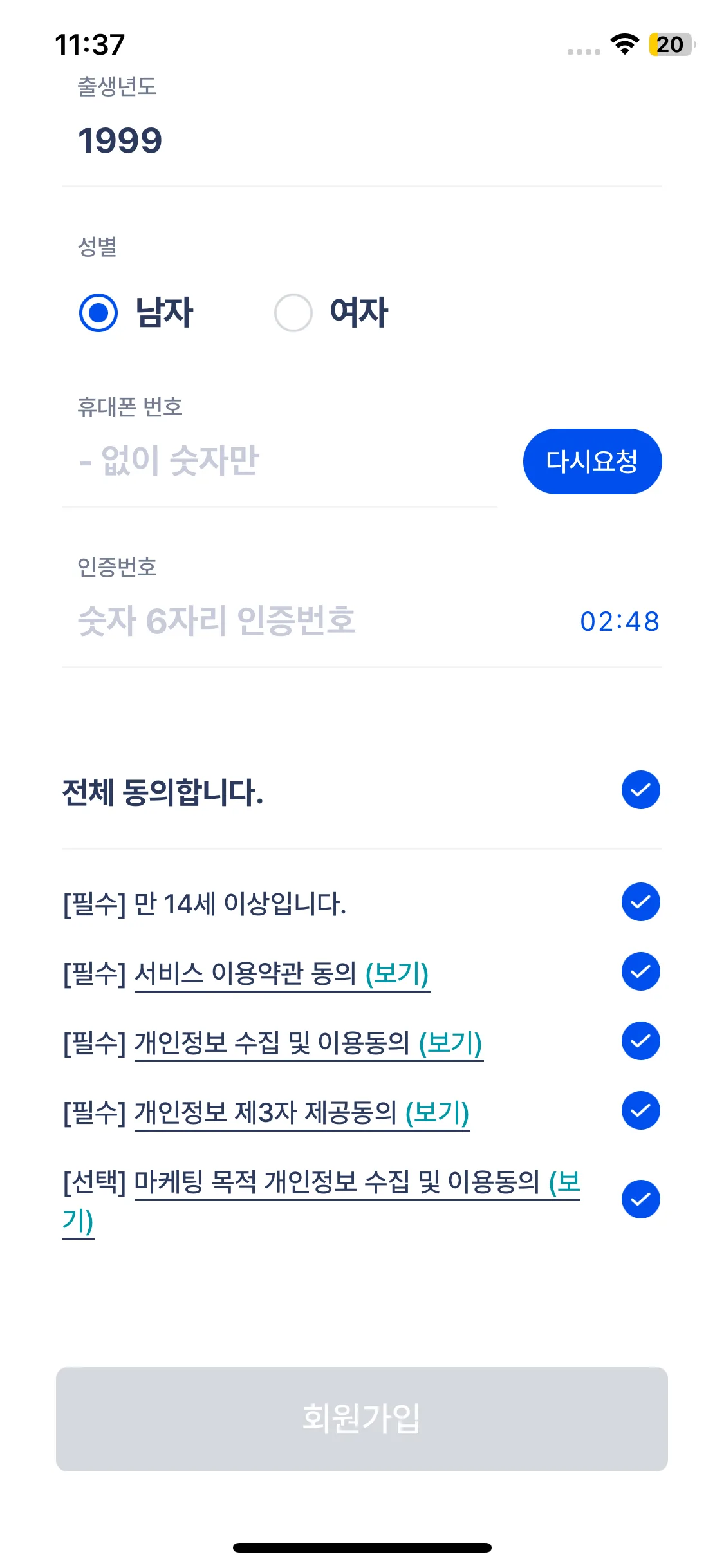Toggle the 서비스 이용약관 동의 checkbox

640,971
